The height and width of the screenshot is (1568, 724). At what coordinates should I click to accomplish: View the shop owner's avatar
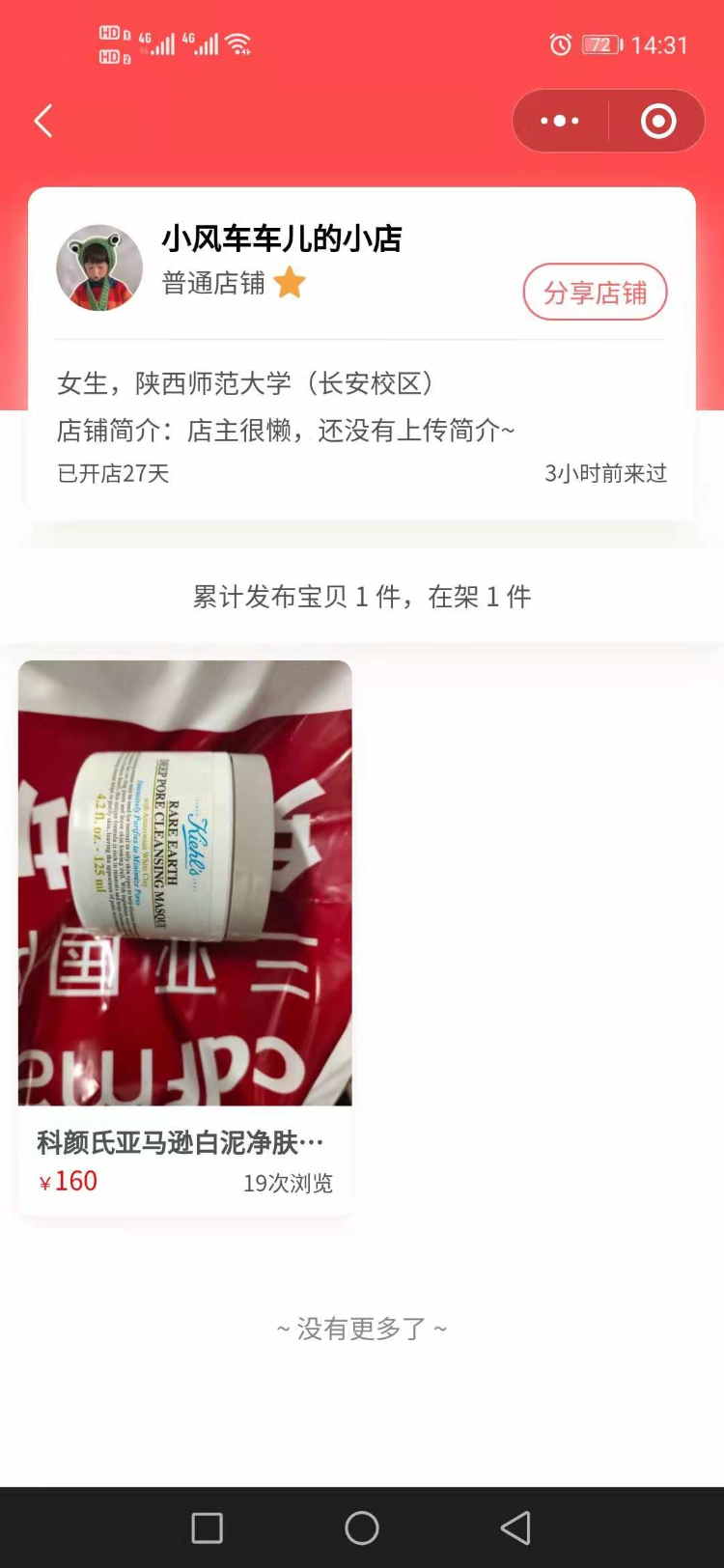point(99,268)
